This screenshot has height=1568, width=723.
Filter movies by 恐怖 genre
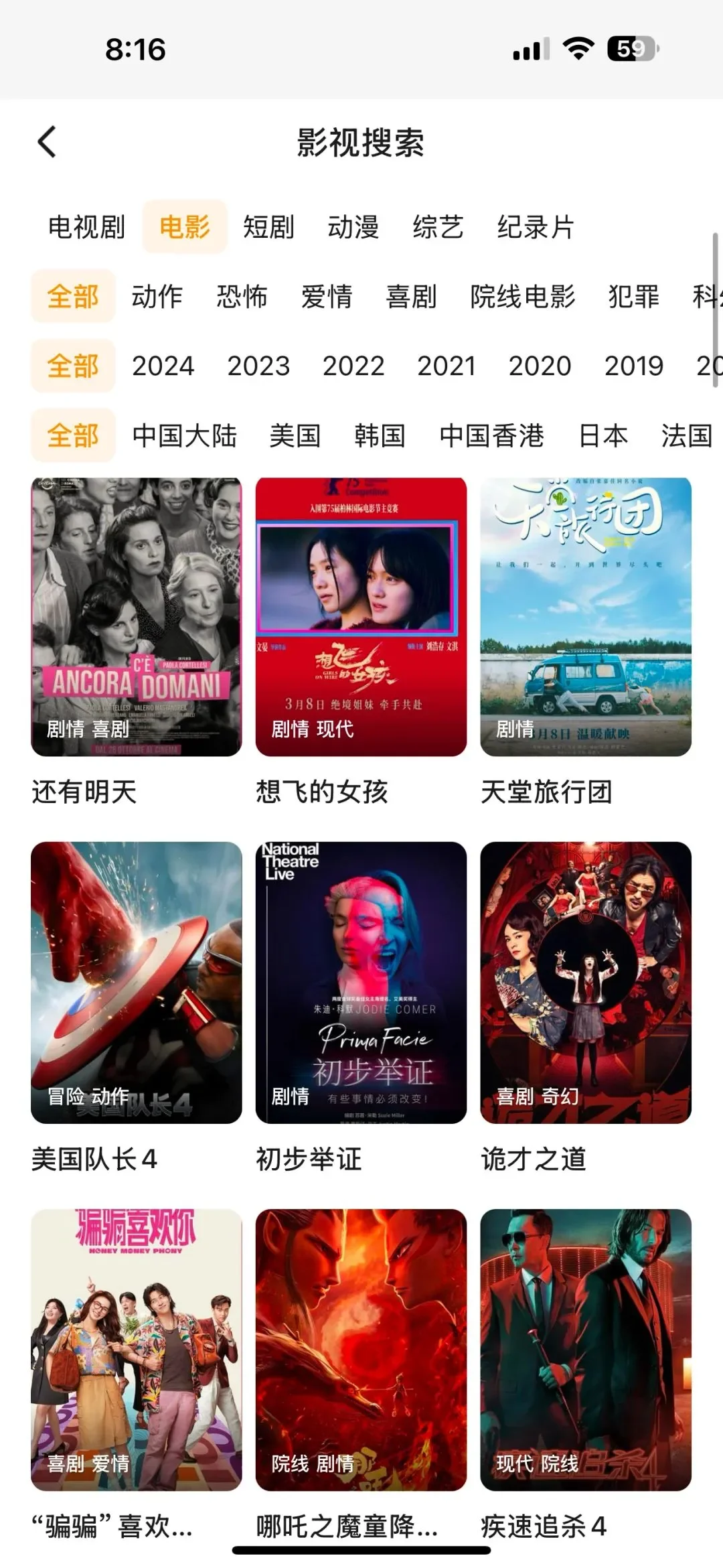click(242, 296)
